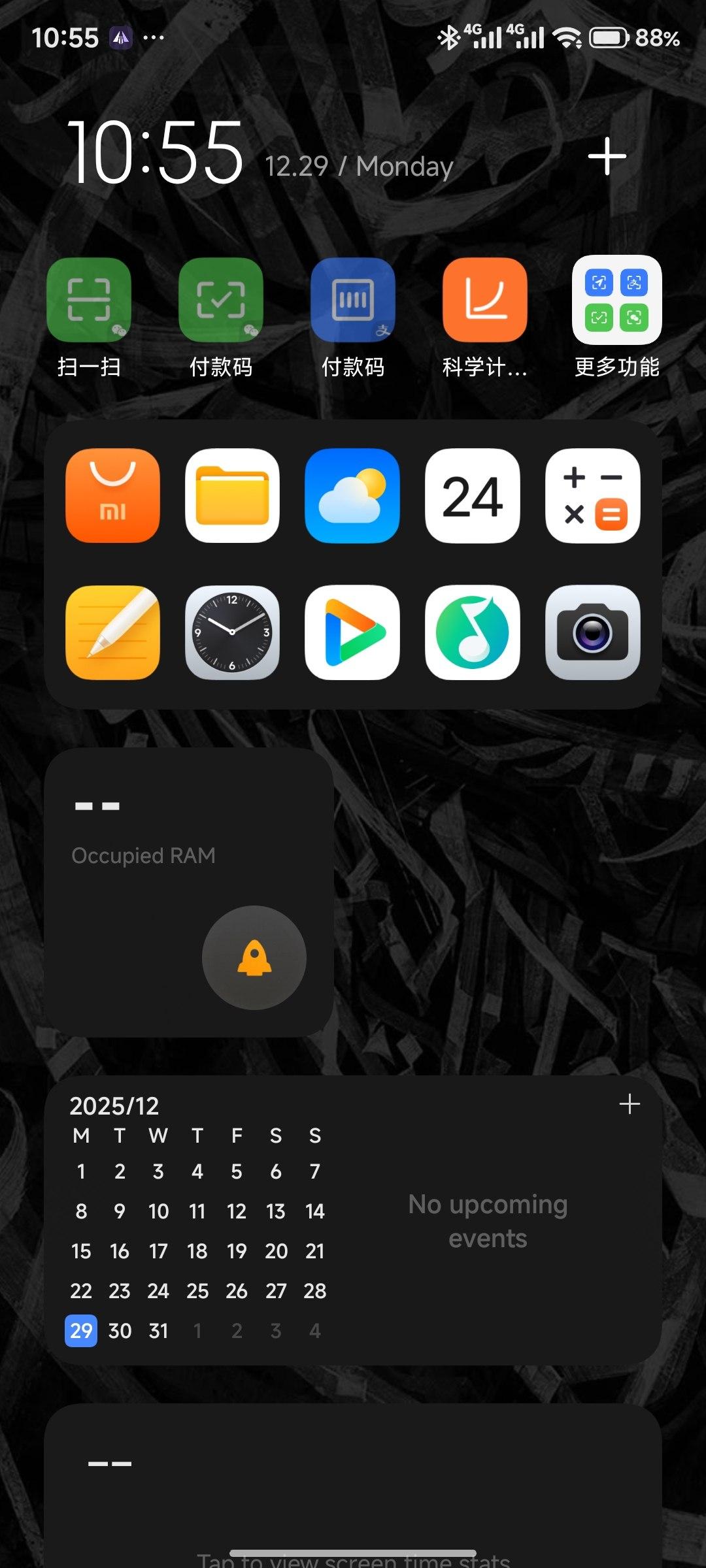Screen dimensions: 706x1568
Task: Open the Notes app
Action: tap(112, 632)
